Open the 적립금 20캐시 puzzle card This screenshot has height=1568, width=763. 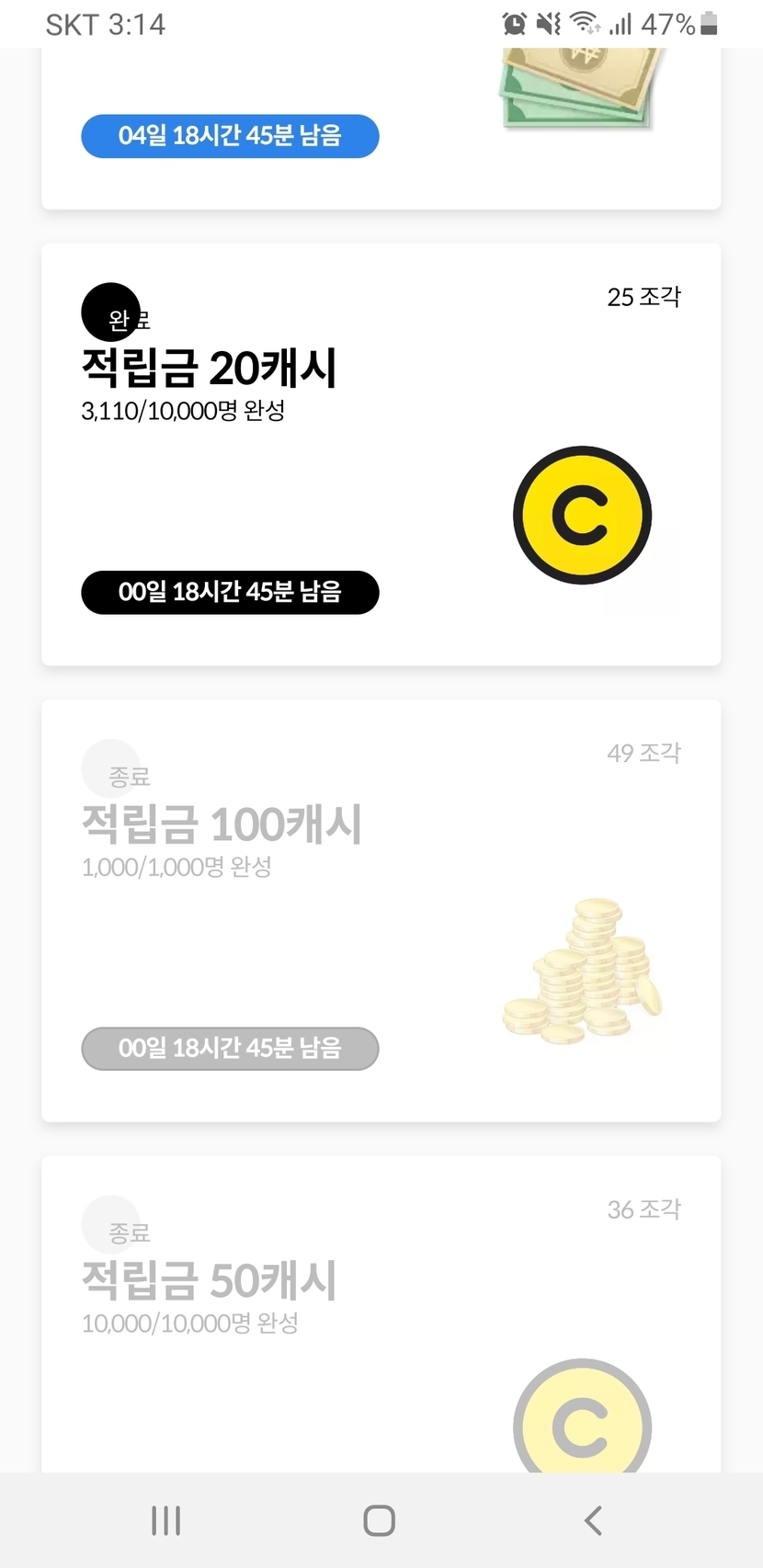click(381, 454)
